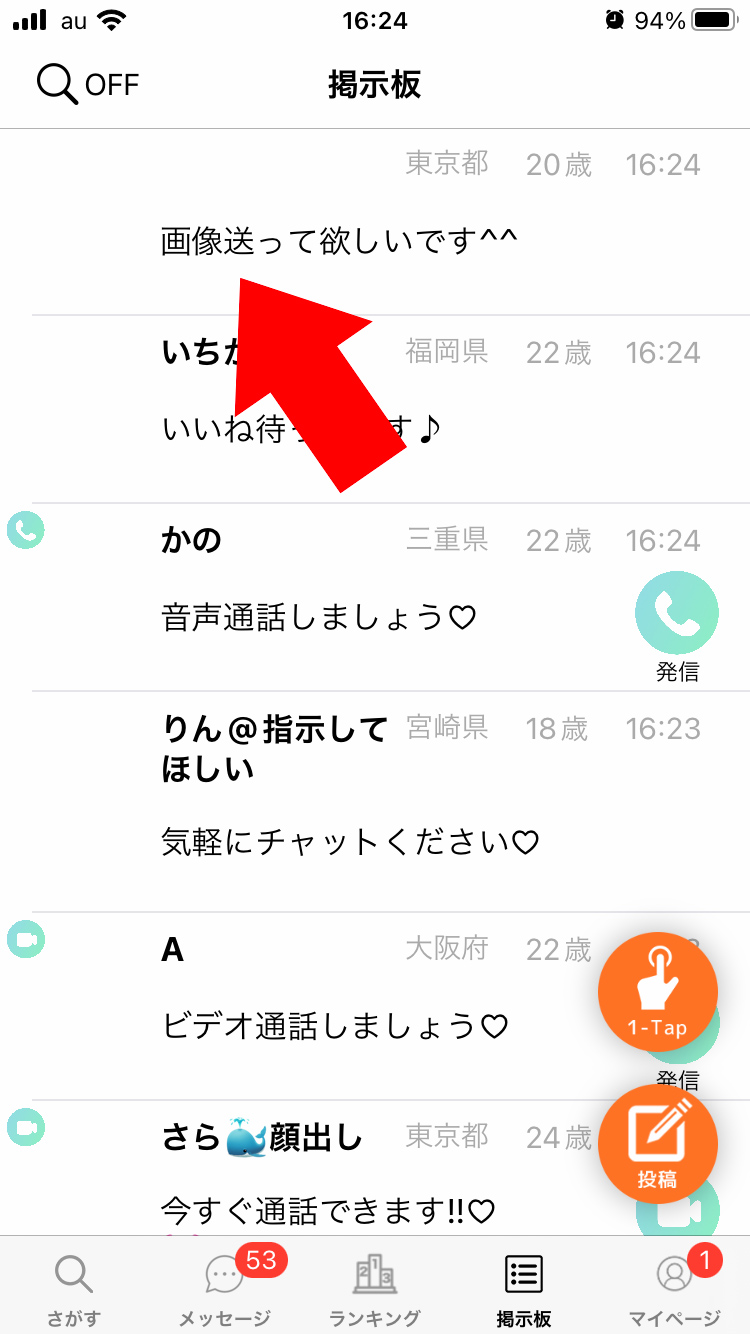Open the post saying 画像送って欲しいです^^
The height and width of the screenshot is (1334, 750).
click(x=375, y=222)
